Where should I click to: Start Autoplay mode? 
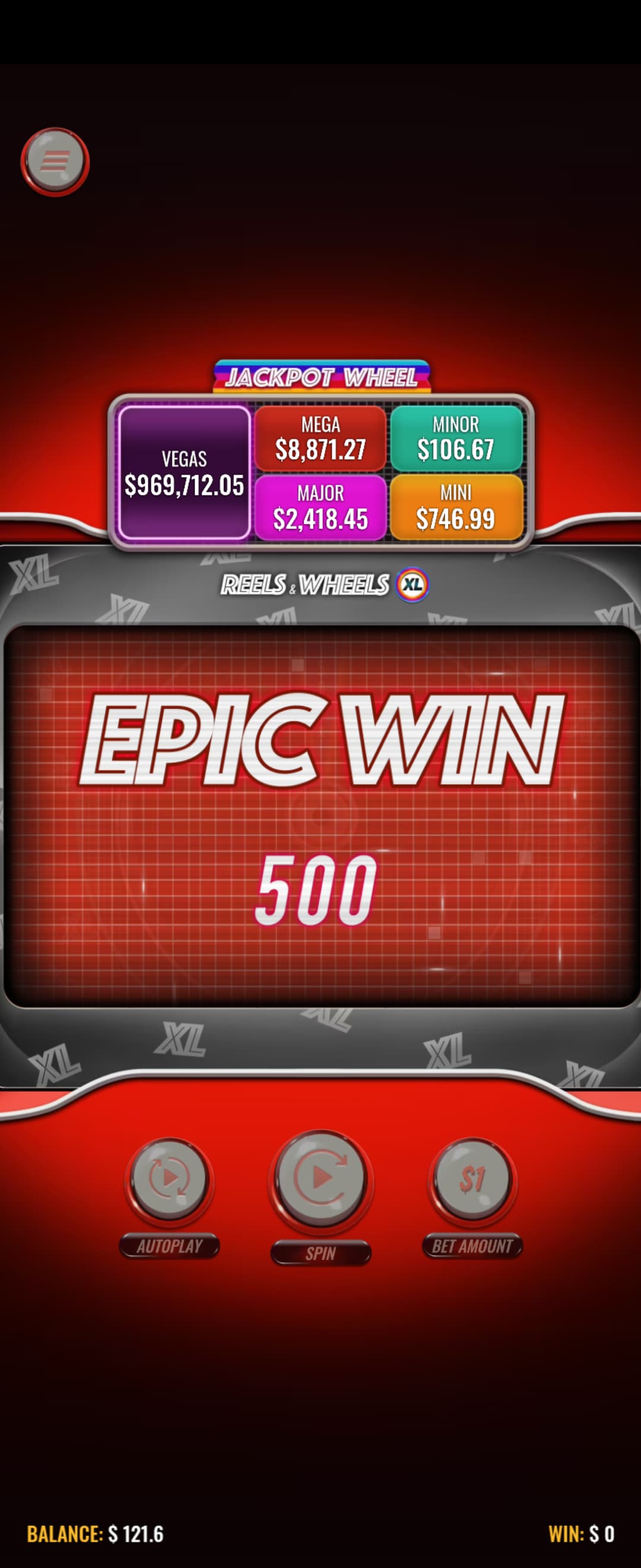(x=169, y=1178)
